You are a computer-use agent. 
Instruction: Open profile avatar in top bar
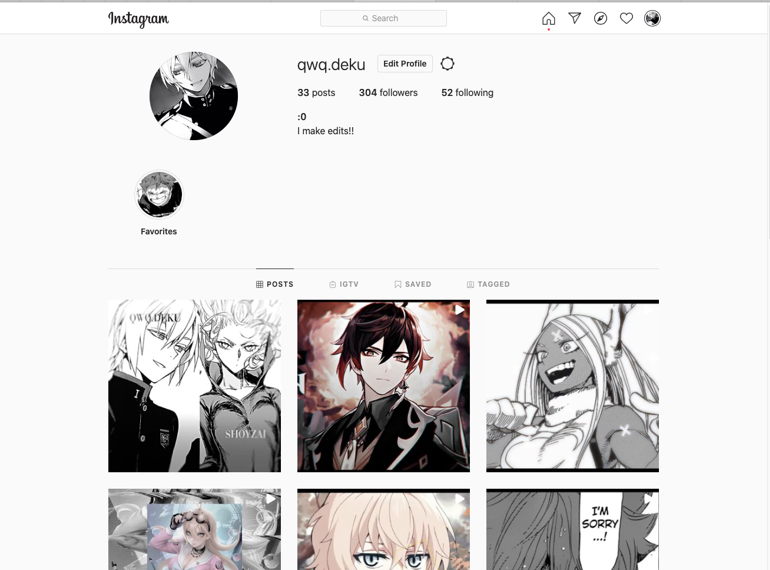pyautogui.click(x=652, y=18)
